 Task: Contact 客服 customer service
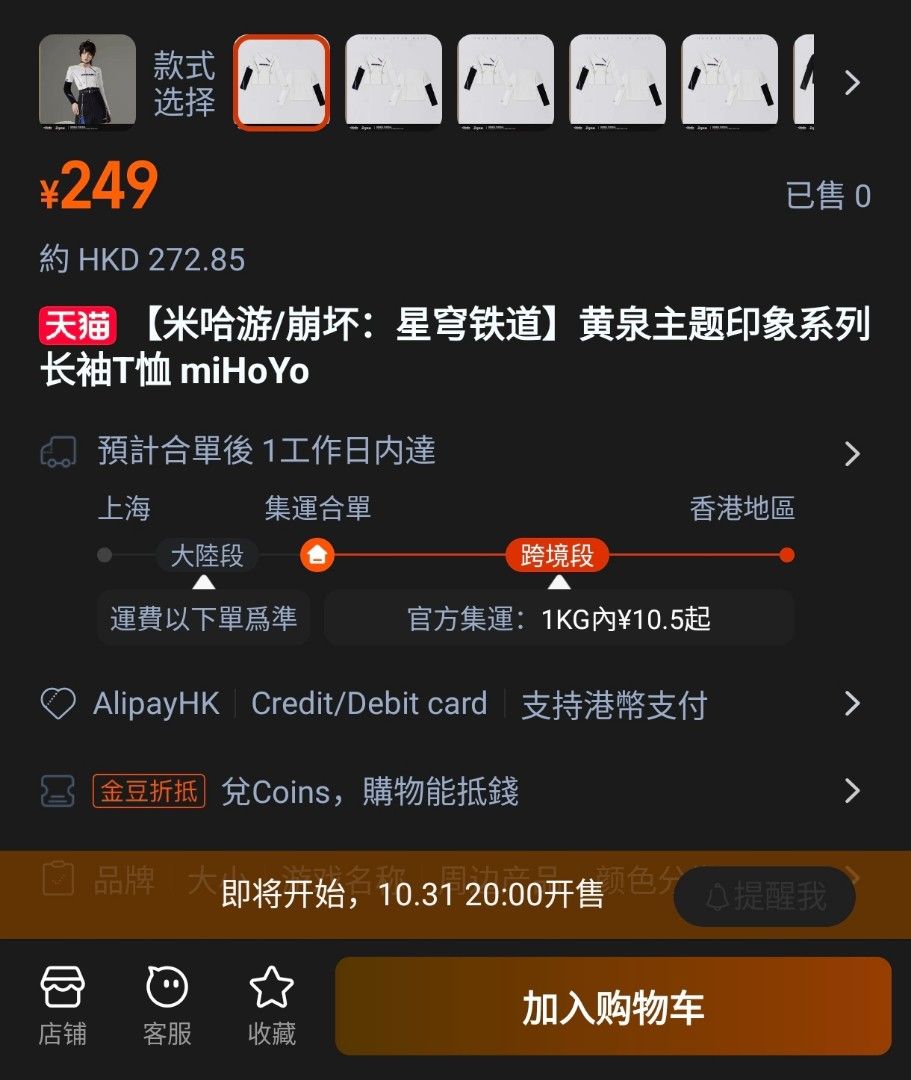click(167, 1007)
